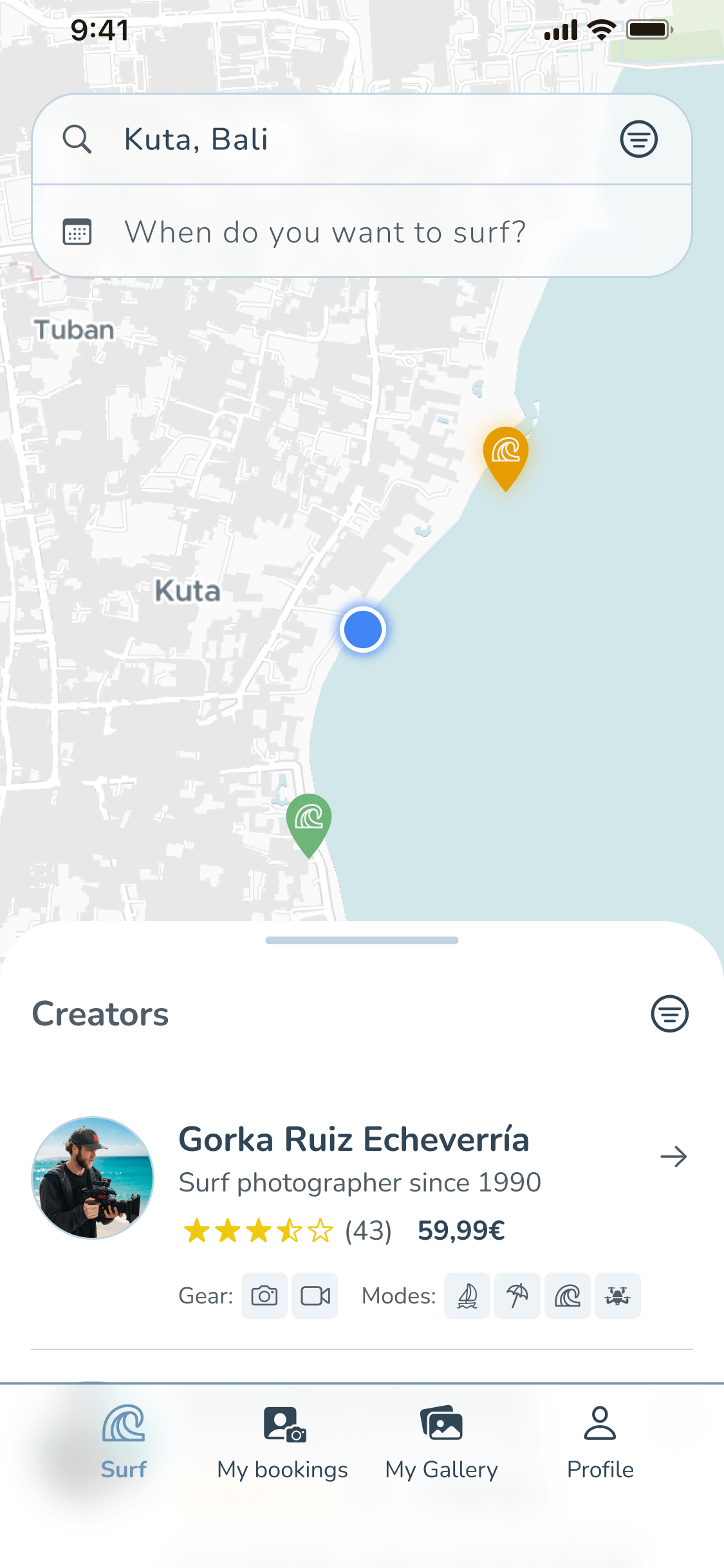Tap Gorka's profile photo thumbnail
Viewport: 724px width, 1568px height.
[93, 1178]
